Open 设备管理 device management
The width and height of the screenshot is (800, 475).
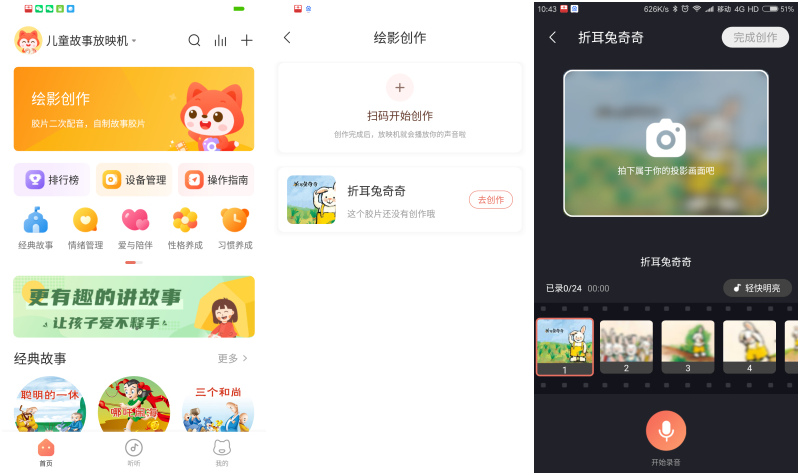134,180
